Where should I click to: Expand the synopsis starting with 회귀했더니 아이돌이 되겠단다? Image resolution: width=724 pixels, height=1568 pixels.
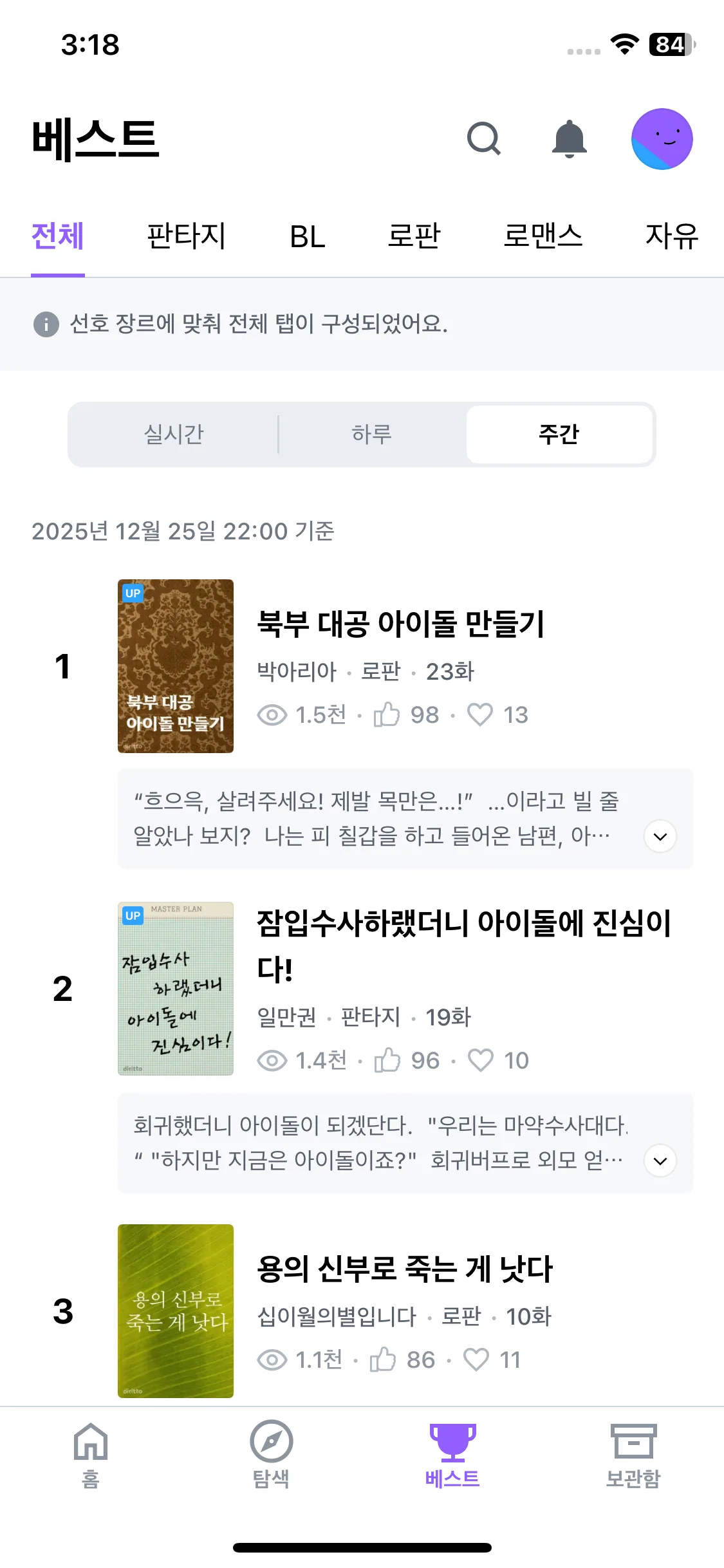660,1161
